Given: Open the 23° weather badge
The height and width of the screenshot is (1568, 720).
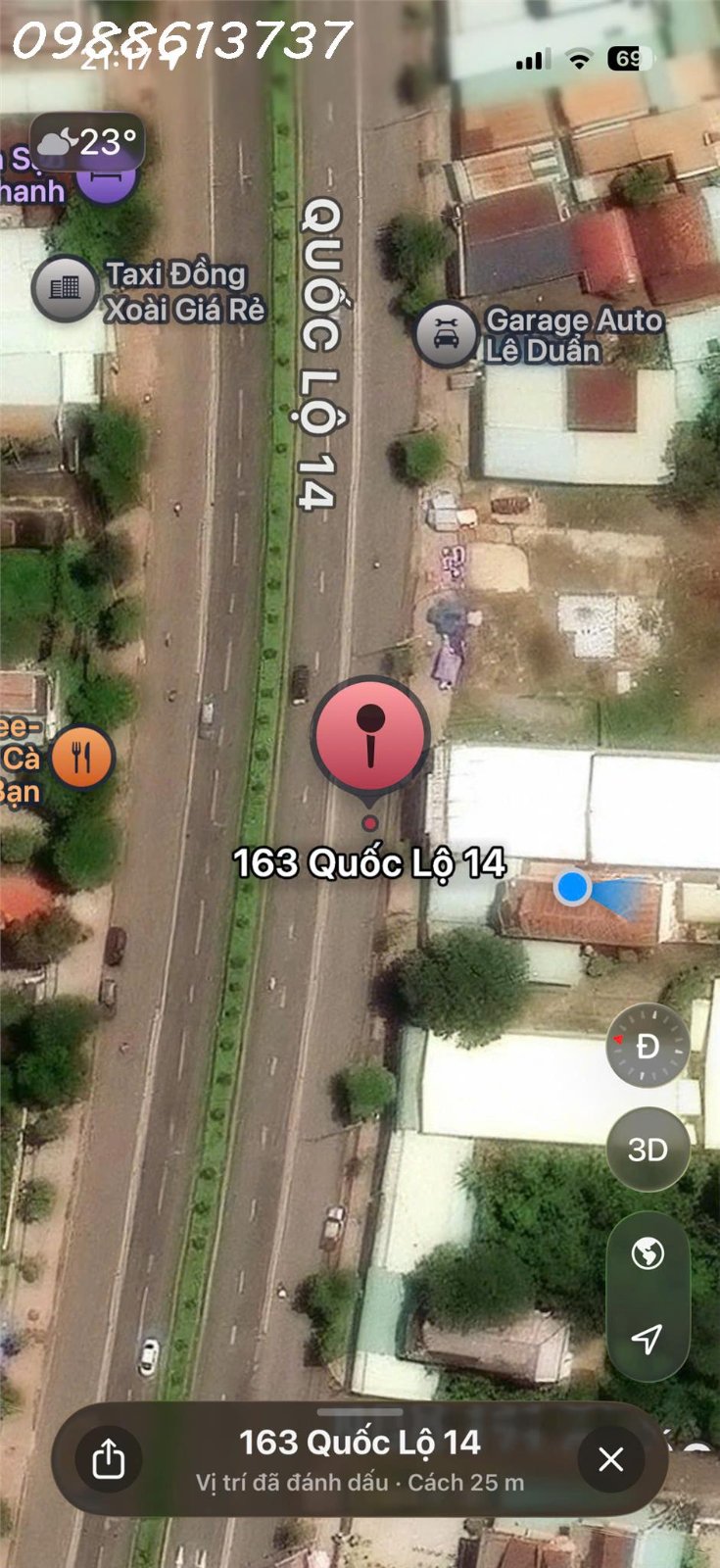Looking at the screenshot, I should tap(88, 143).
